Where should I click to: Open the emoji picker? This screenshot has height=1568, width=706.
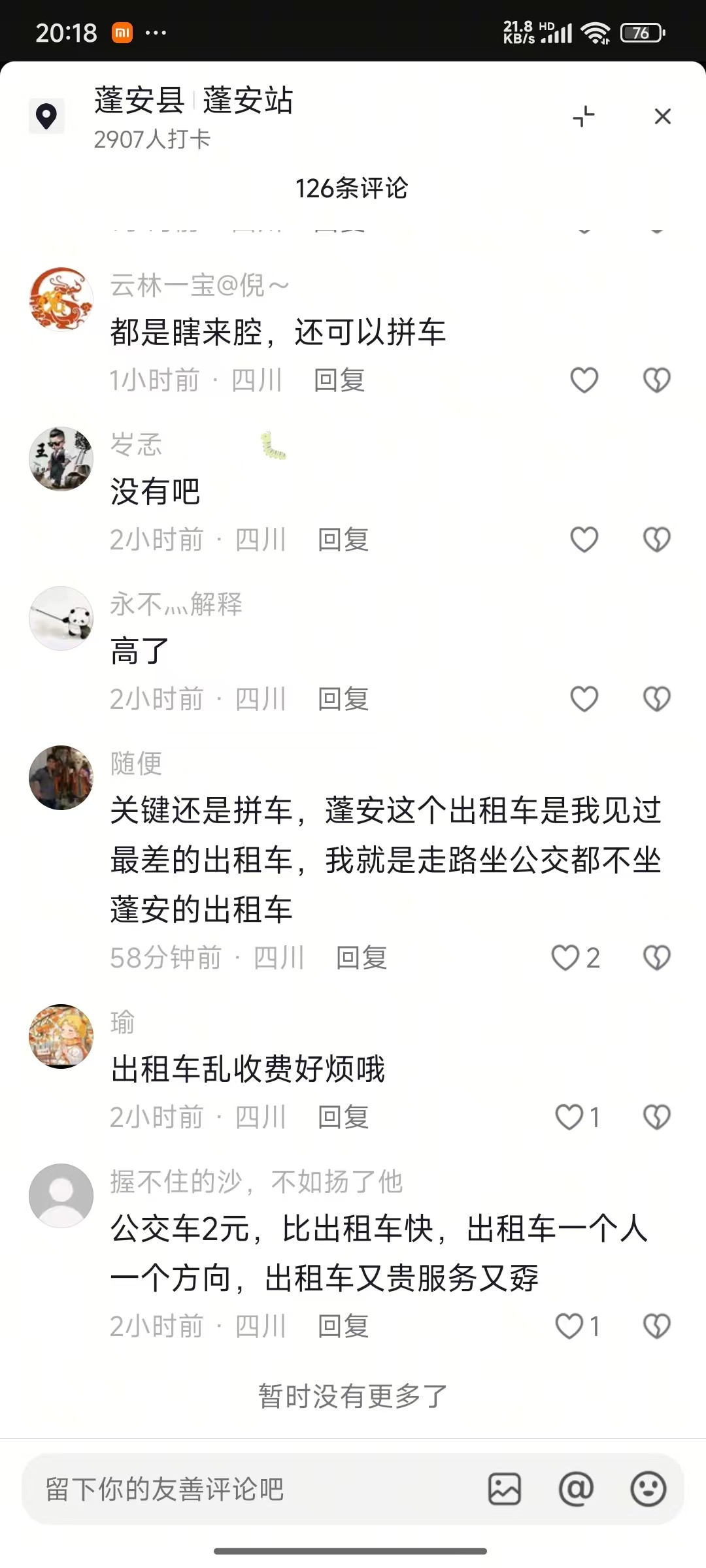pyautogui.click(x=648, y=1490)
